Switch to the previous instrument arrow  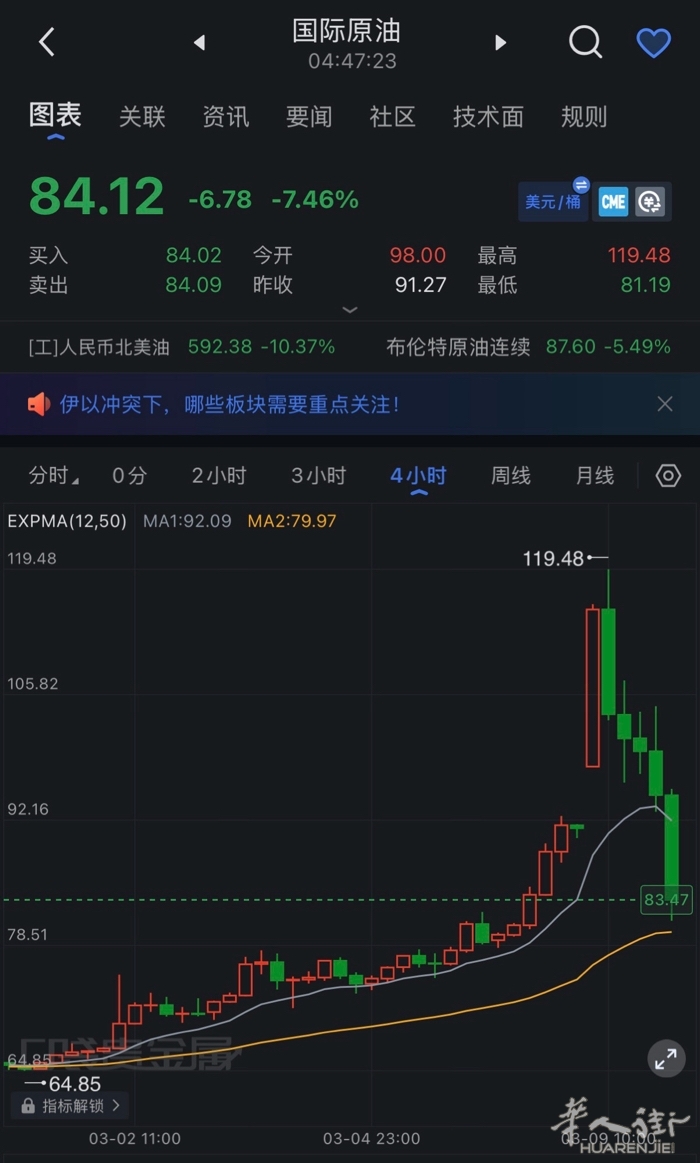(199, 42)
